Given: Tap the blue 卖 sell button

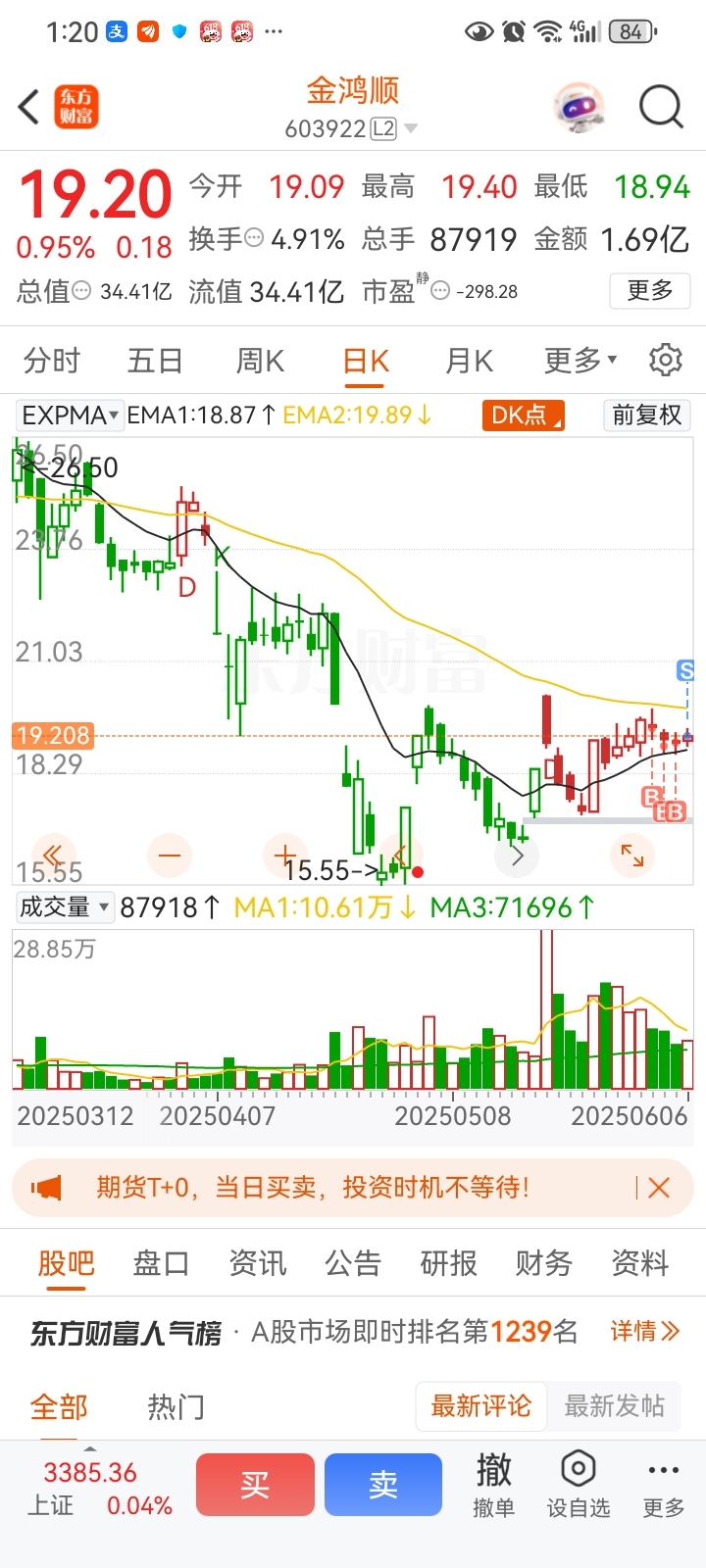Looking at the screenshot, I should coord(382,1485).
